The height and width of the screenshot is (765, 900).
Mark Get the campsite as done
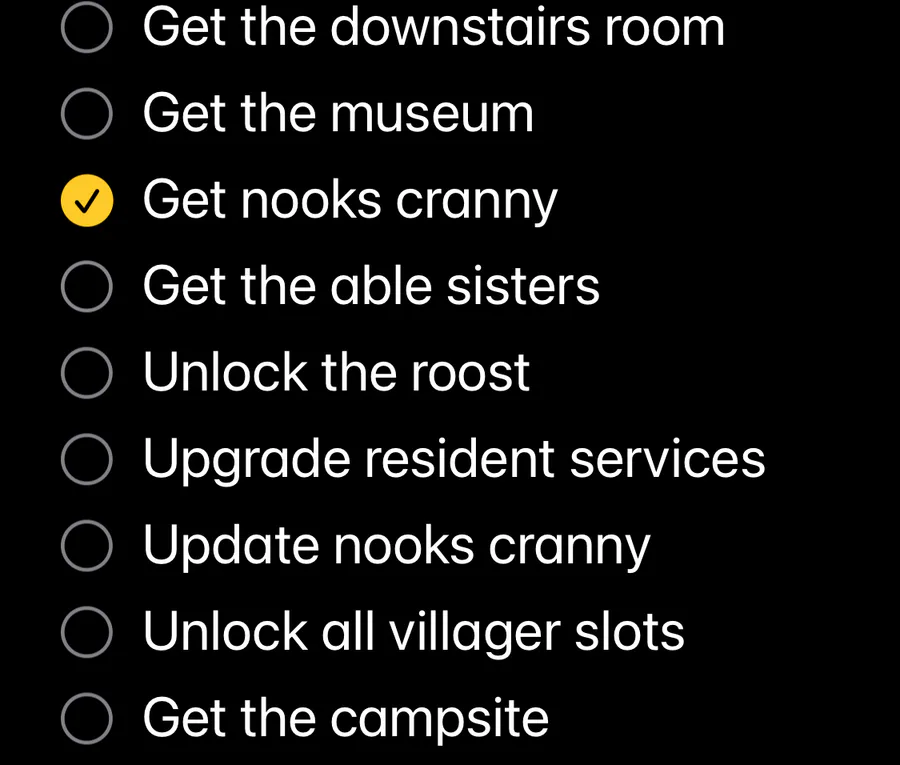point(87,719)
